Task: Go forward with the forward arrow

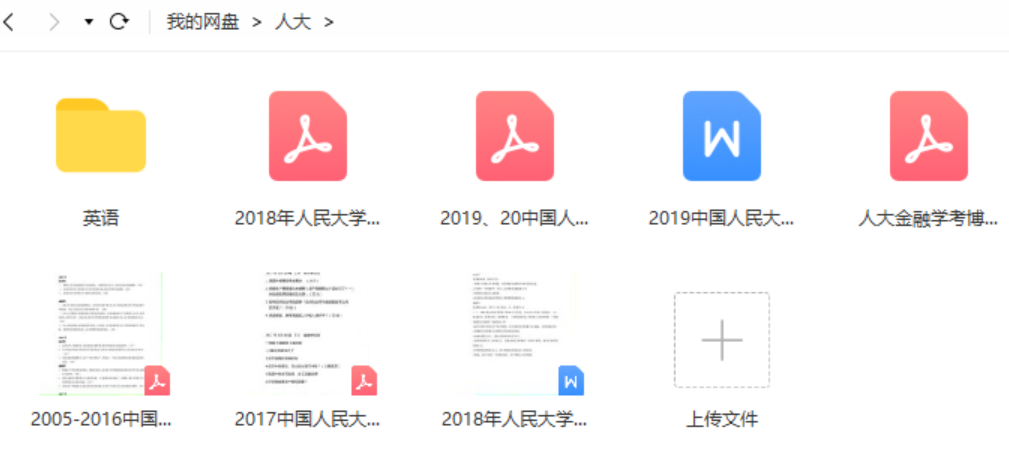Action: pyautogui.click(x=55, y=22)
